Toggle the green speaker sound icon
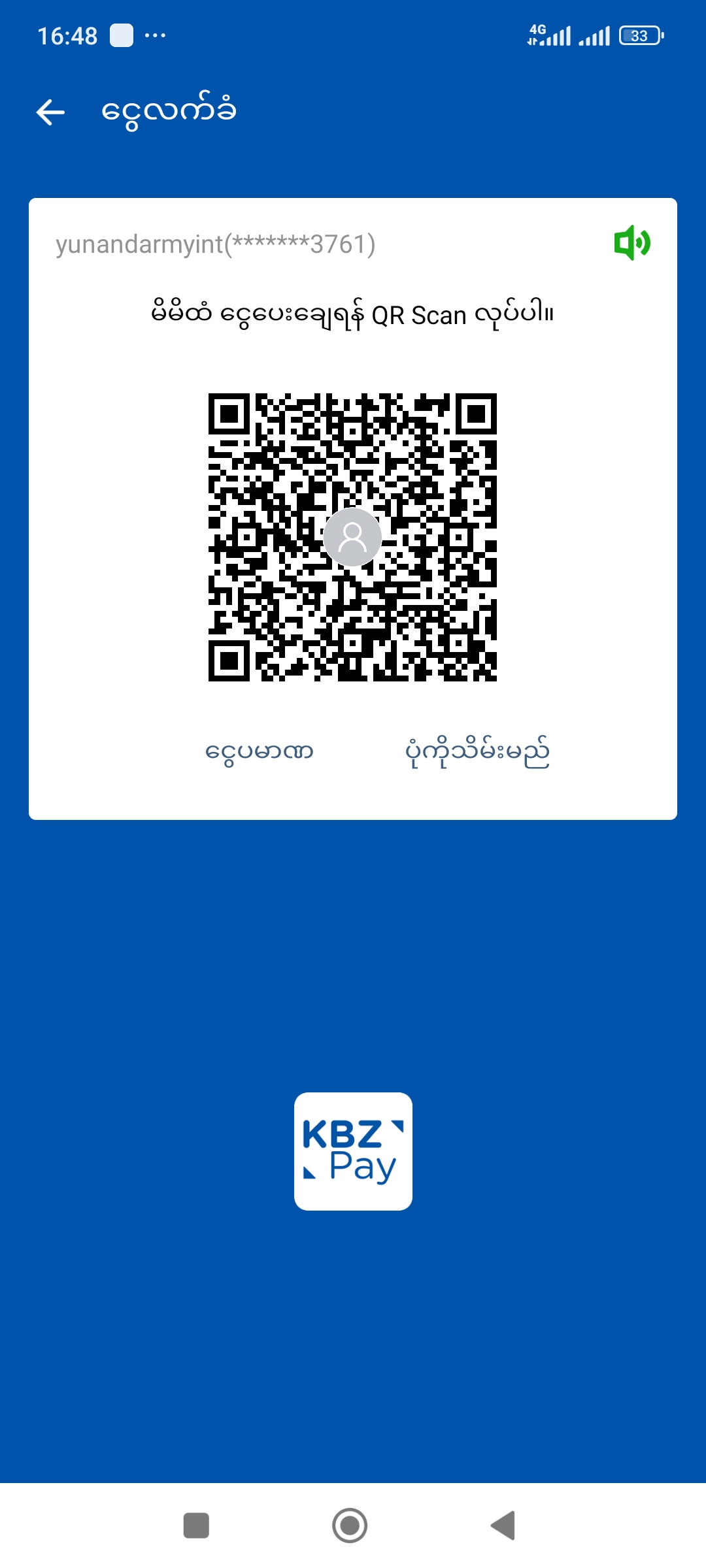Image resolution: width=706 pixels, height=1568 pixels. [x=631, y=243]
